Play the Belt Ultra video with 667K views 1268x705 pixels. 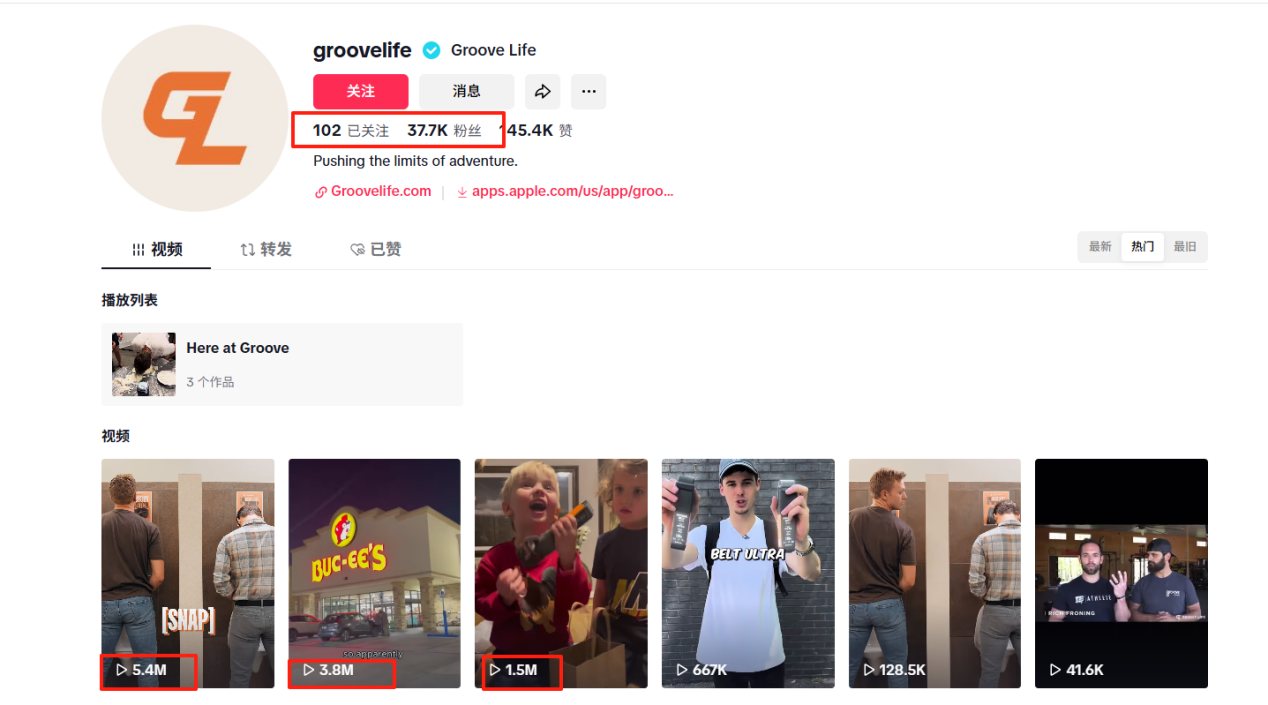747,572
